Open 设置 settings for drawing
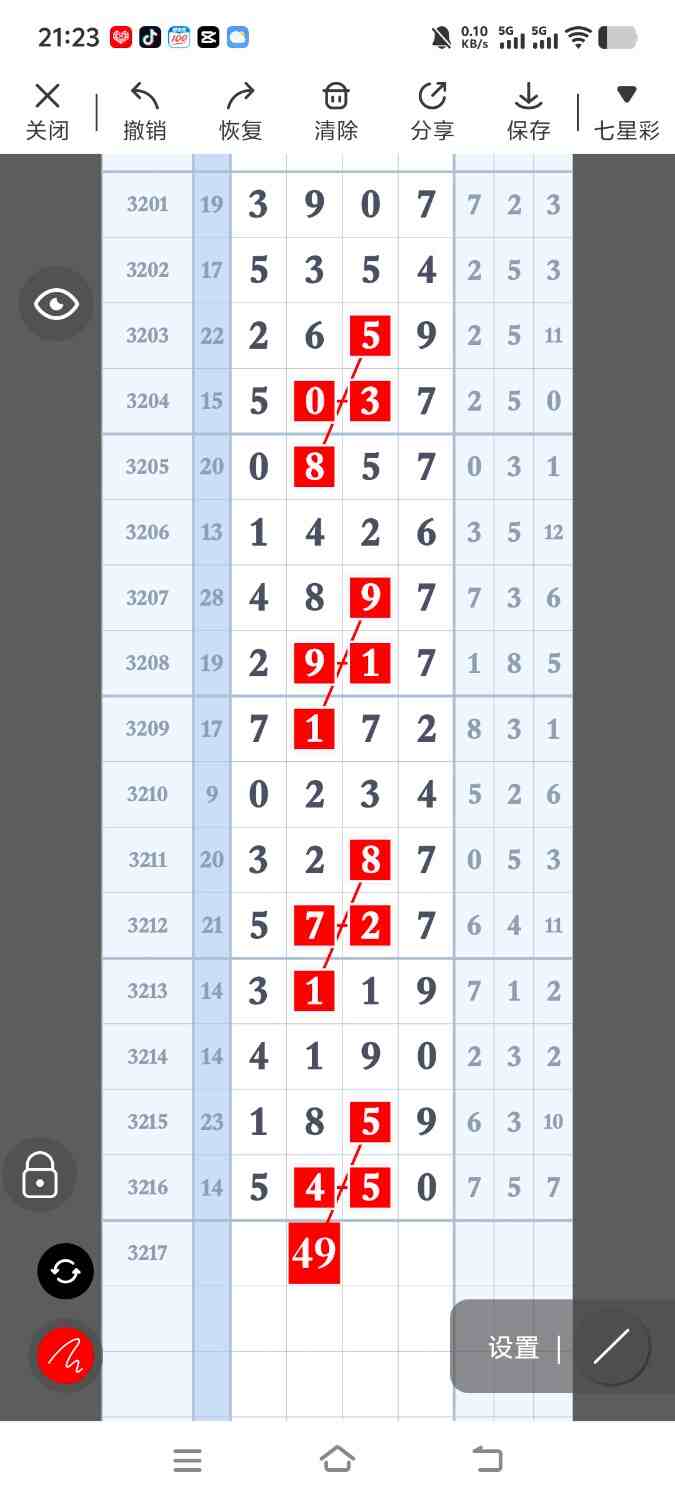Image resolution: width=675 pixels, height=1500 pixels. pos(514,1348)
